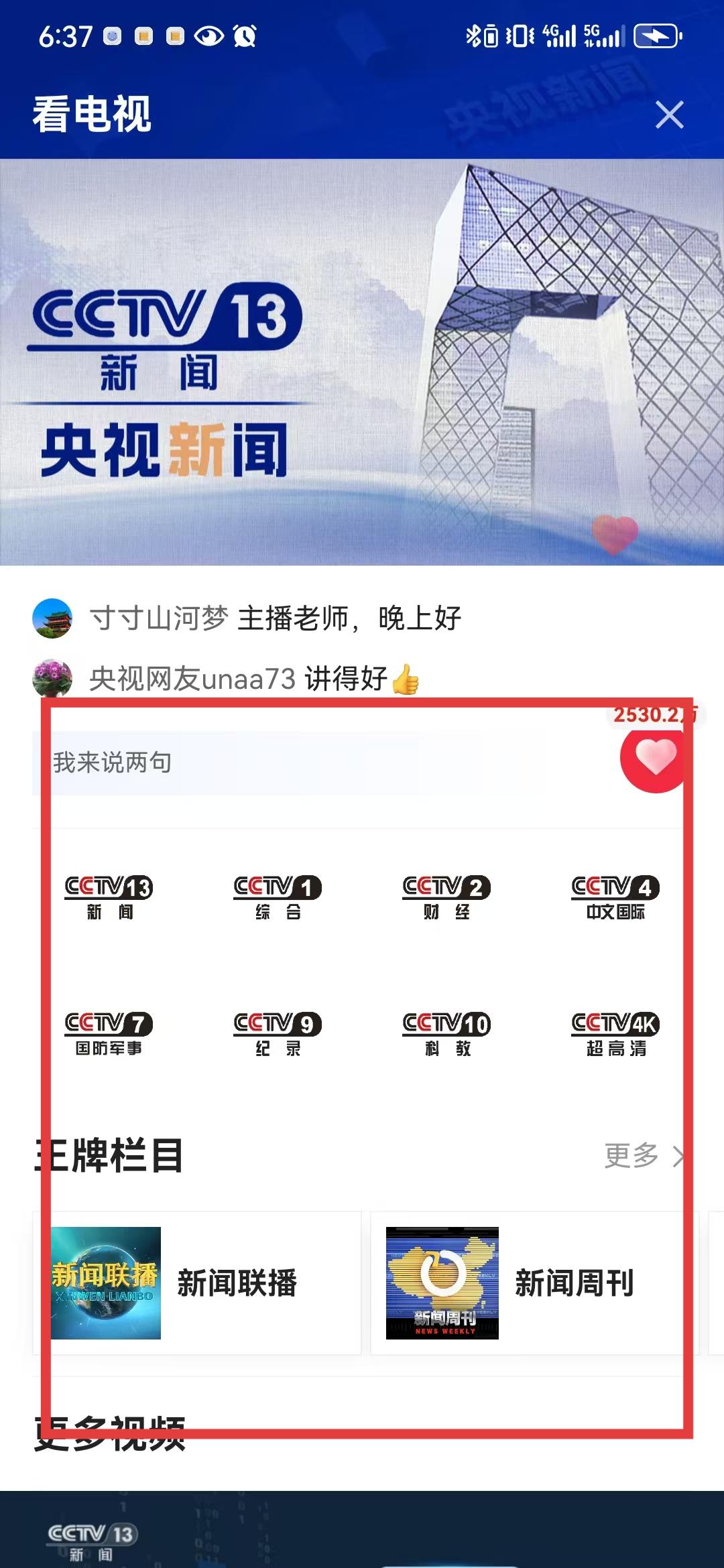
Task: Open CCTV4 中文国际 channel
Action: (x=615, y=897)
